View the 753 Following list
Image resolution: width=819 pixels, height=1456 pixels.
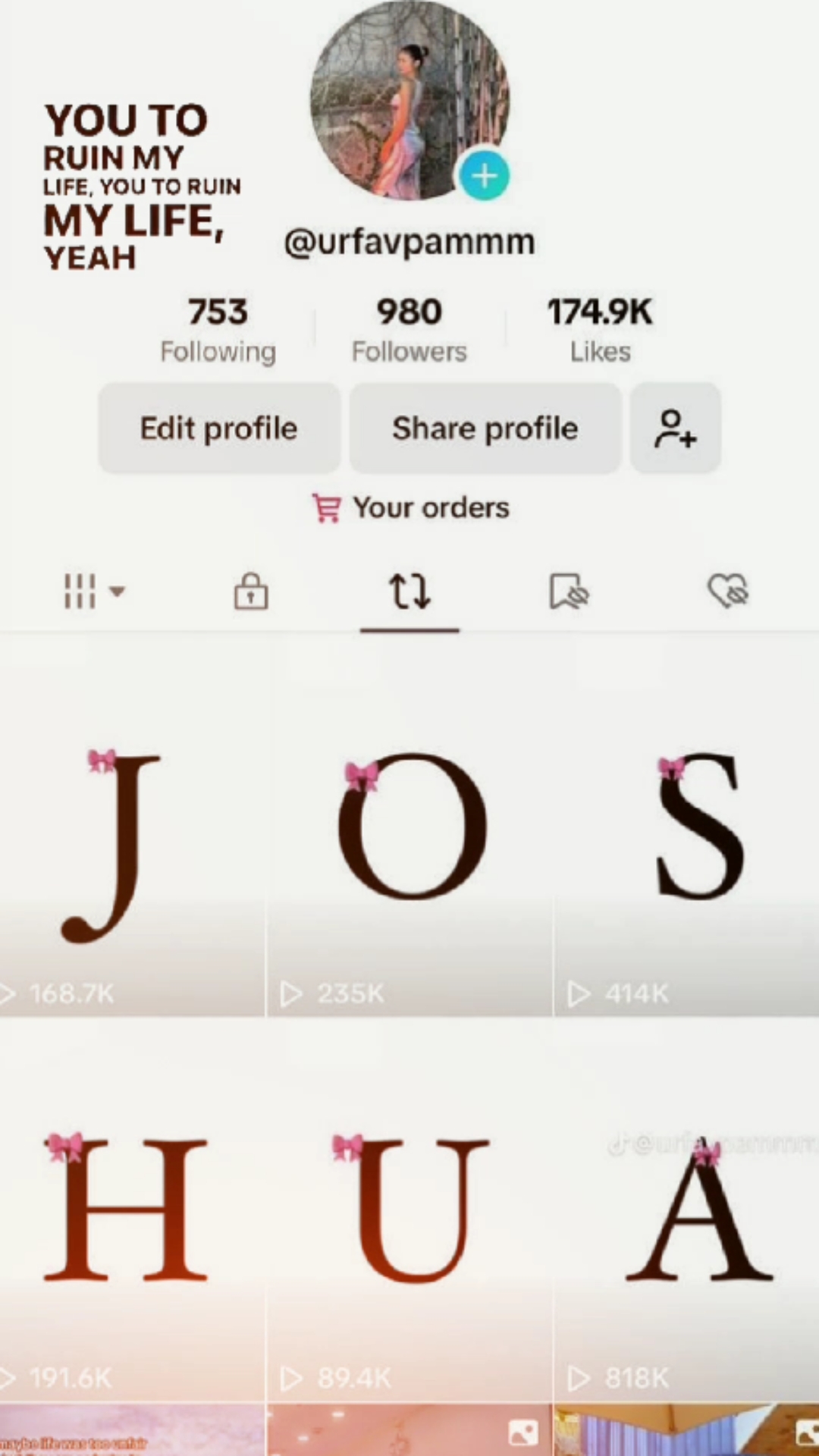pyautogui.click(x=218, y=331)
